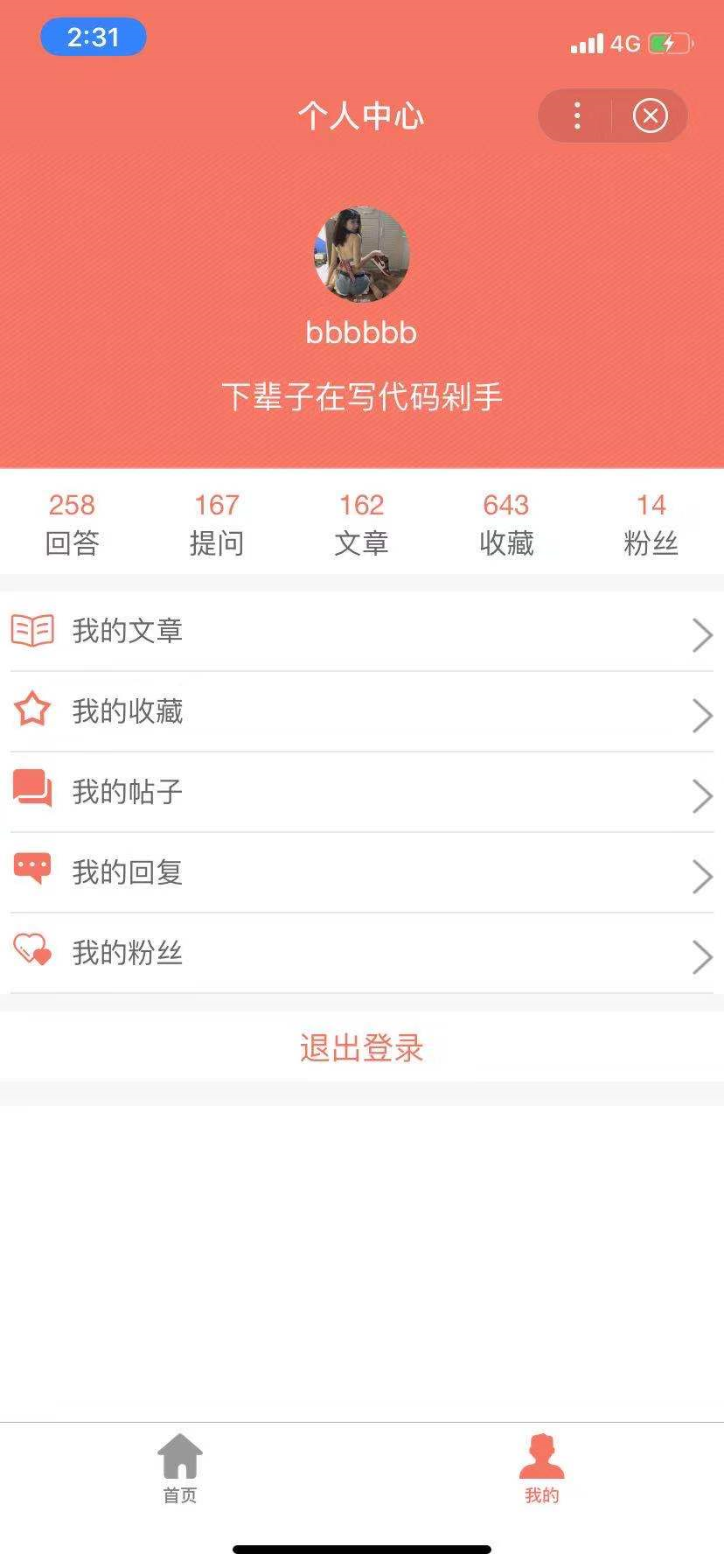
Task: Select the 我的 tab
Action: coord(541,1470)
